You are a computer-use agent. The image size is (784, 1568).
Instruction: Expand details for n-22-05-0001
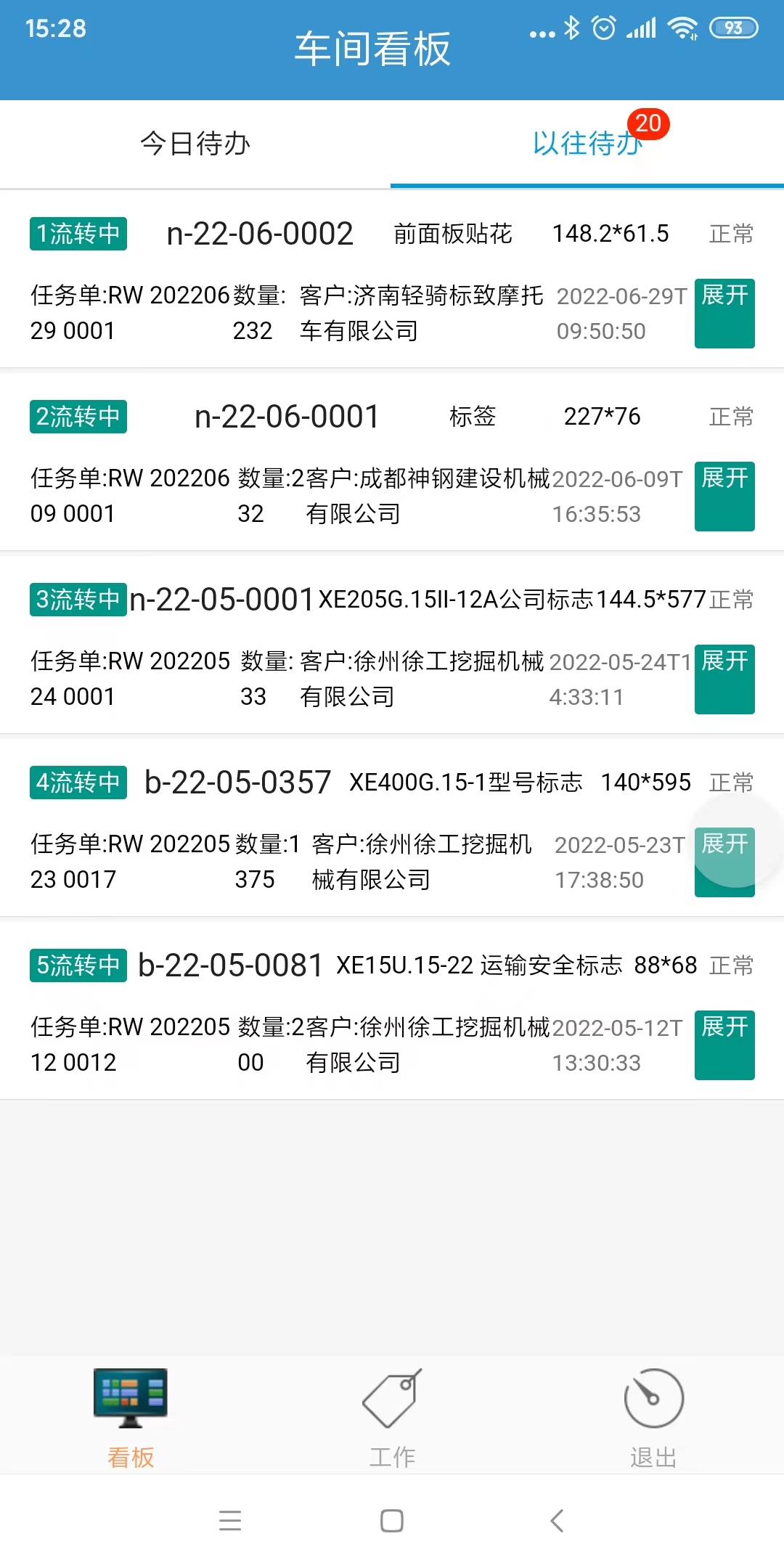pos(724,679)
